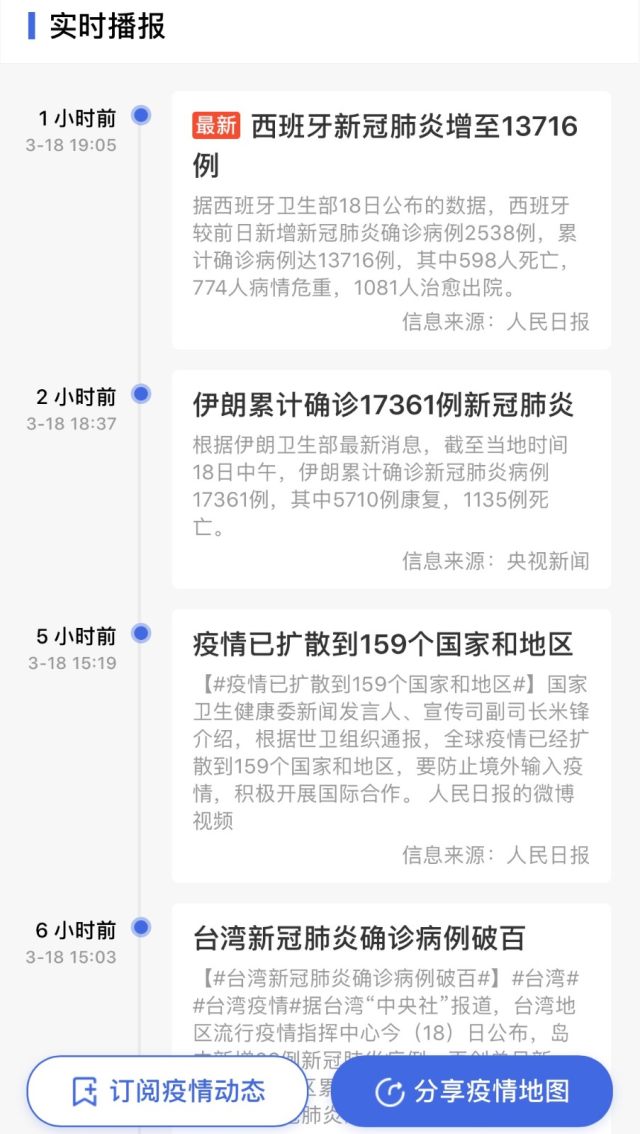Open the Taiwan cases over 100 news card
The height and width of the screenshot is (1134, 640).
coord(390,960)
